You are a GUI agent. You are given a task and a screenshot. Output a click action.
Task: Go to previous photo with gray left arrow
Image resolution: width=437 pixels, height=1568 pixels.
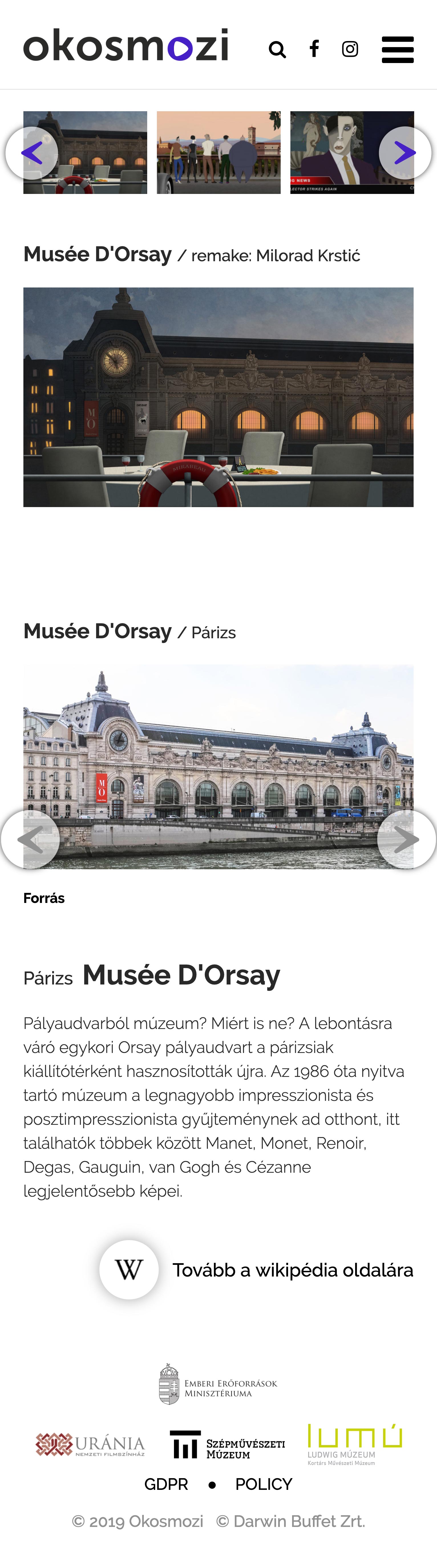tap(31, 839)
